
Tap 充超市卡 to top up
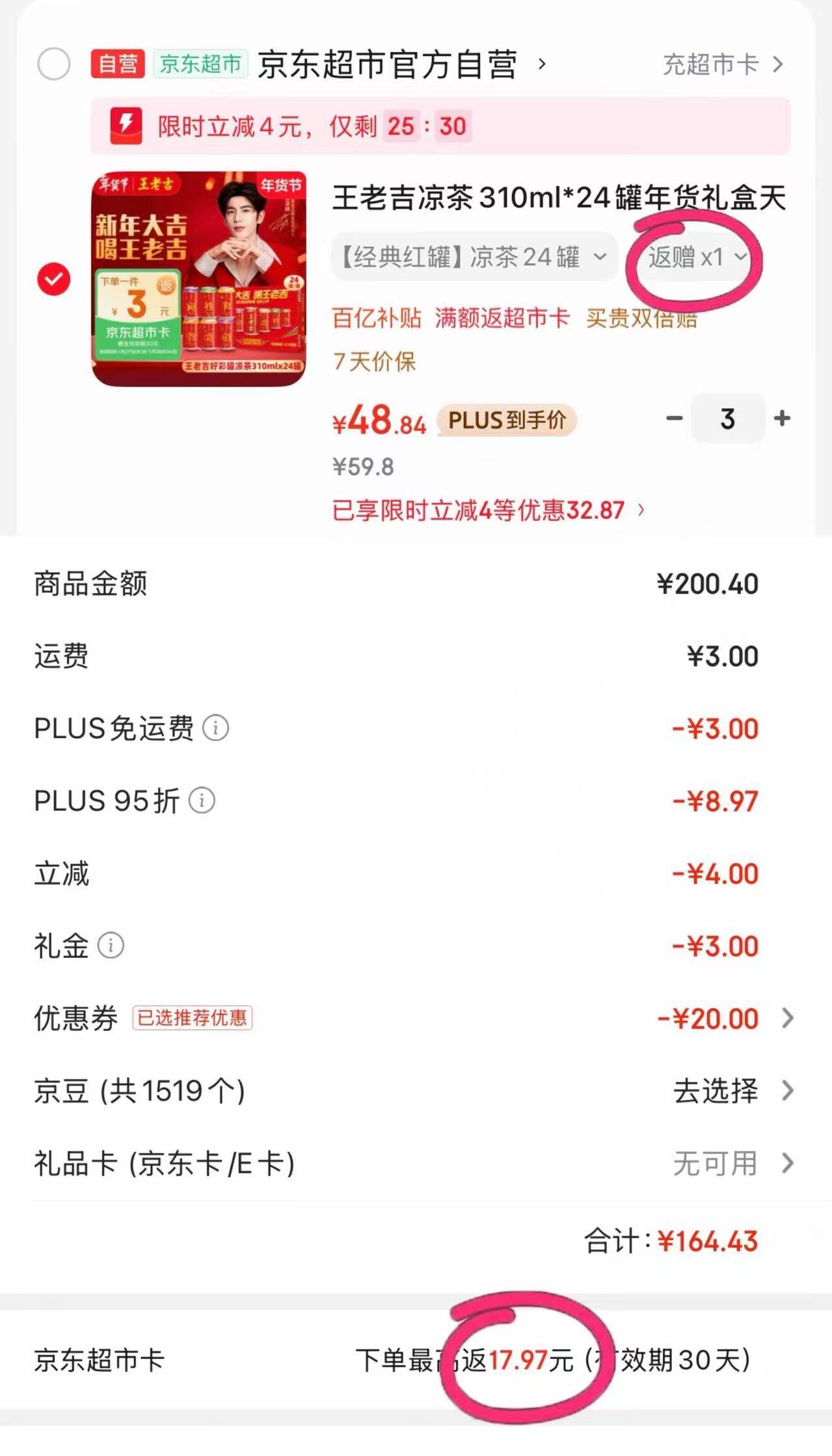(x=722, y=64)
